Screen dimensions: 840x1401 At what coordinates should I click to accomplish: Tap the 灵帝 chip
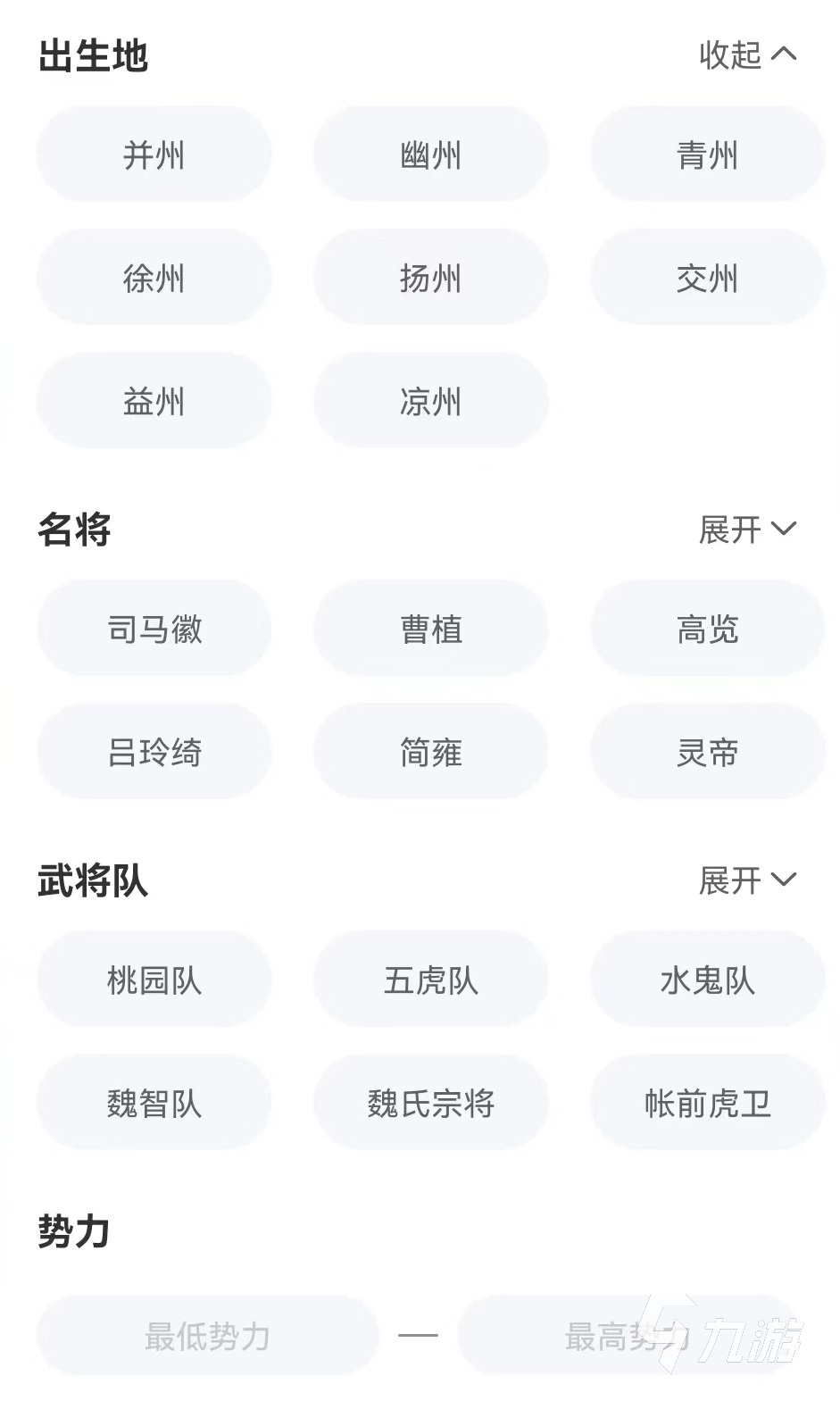pos(707,752)
